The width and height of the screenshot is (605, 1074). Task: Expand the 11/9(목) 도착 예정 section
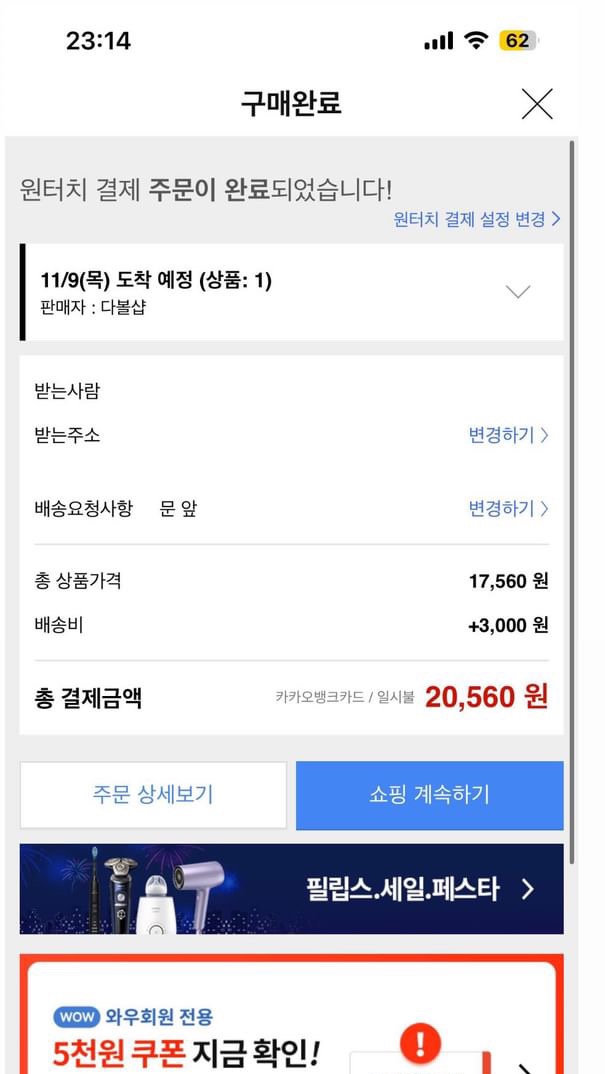[517, 292]
